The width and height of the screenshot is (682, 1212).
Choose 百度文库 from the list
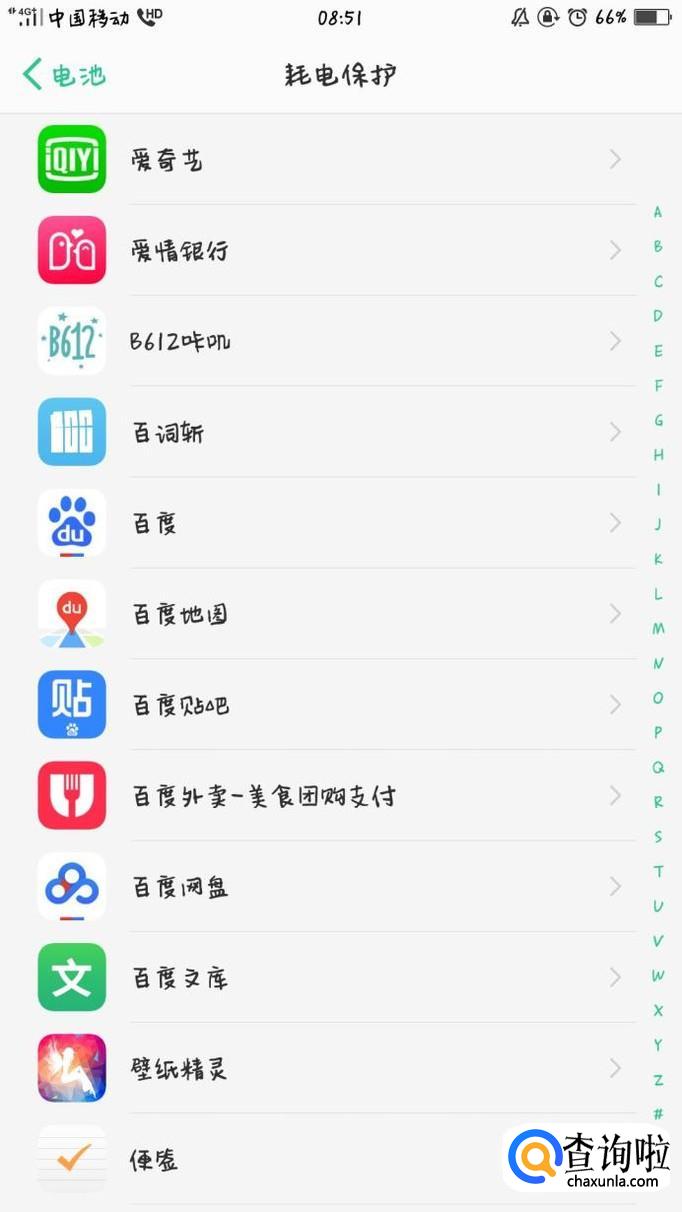330,978
